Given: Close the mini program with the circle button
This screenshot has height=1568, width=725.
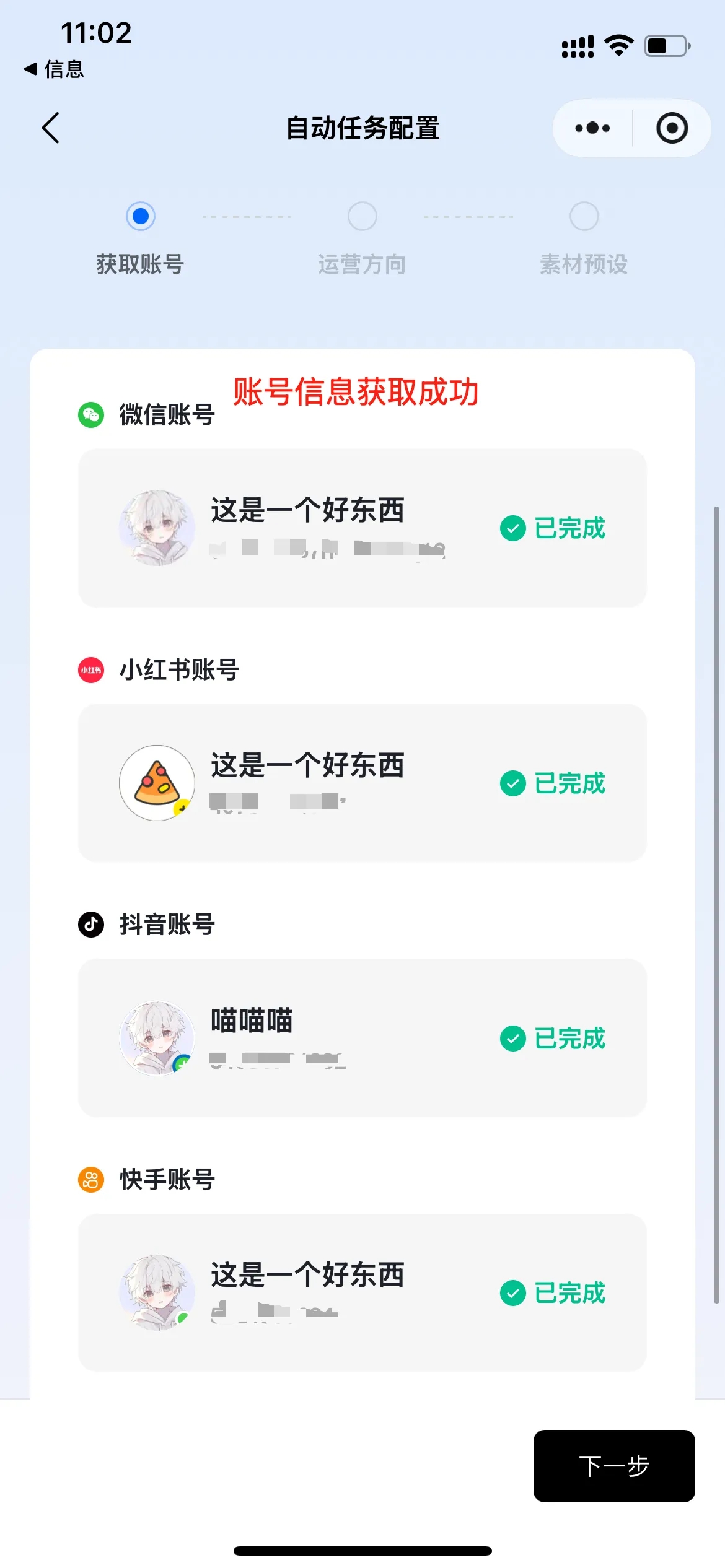Looking at the screenshot, I should [x=672, y=128].
